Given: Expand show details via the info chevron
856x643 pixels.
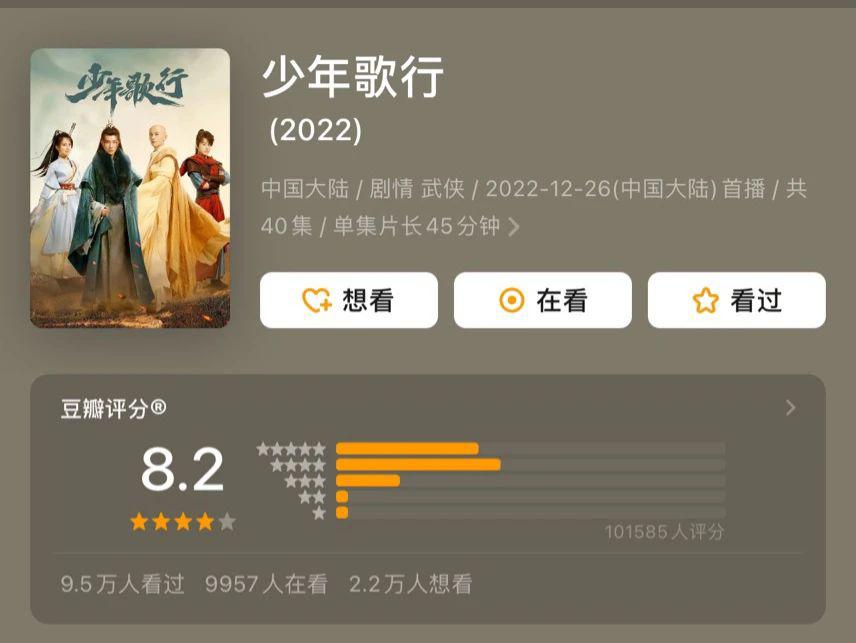Looking at the screenshot, I should [x=514, y=227].
